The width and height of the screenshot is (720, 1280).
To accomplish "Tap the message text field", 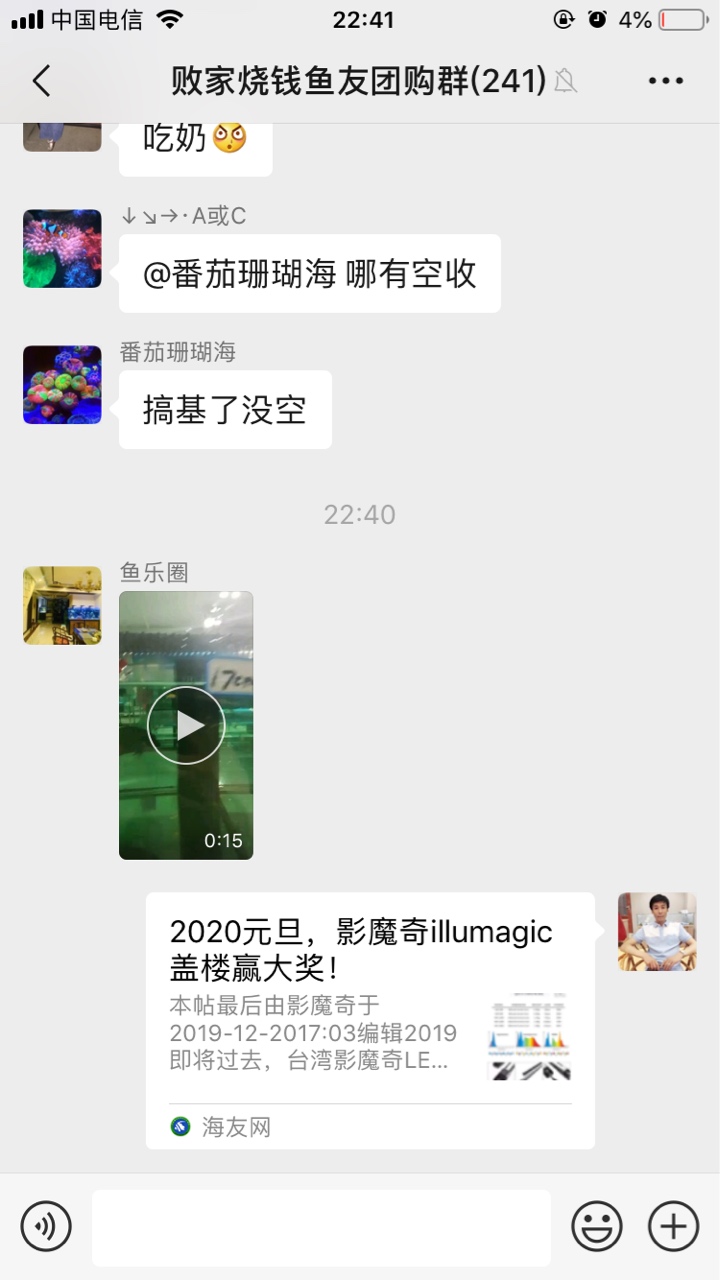I will [321, 1227].
